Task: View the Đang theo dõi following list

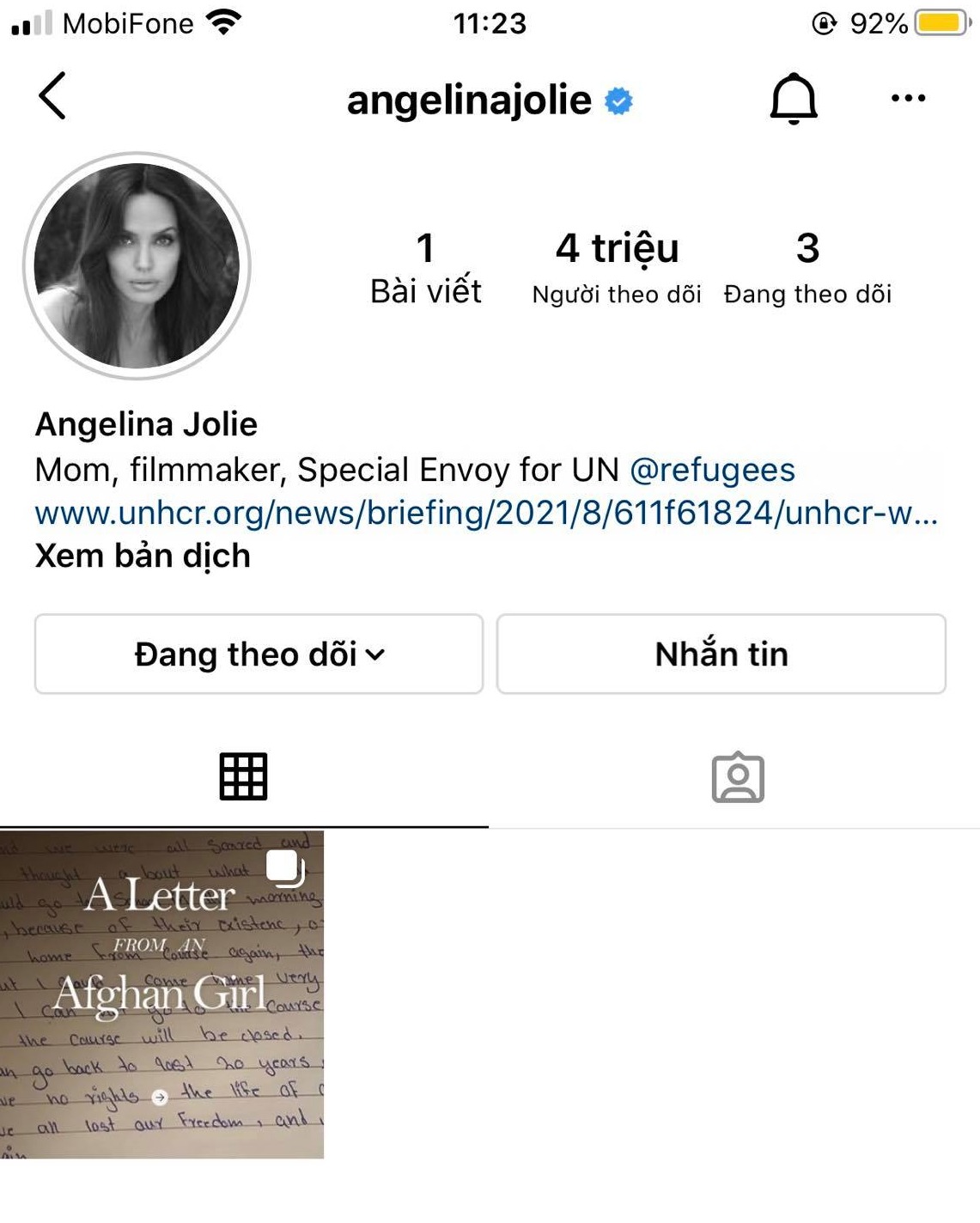Action: (x=807, y=267)
